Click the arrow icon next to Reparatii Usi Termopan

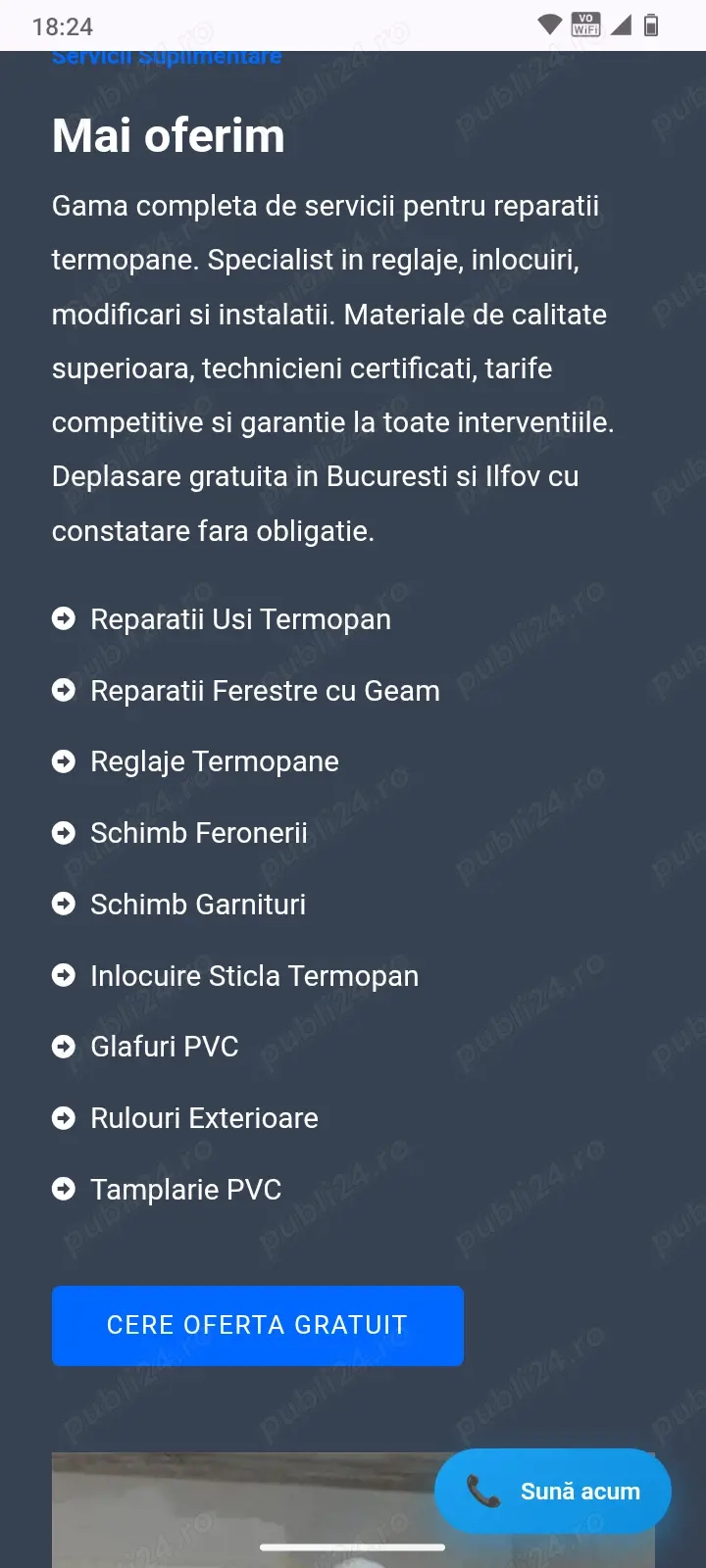(x=65, y=618)
